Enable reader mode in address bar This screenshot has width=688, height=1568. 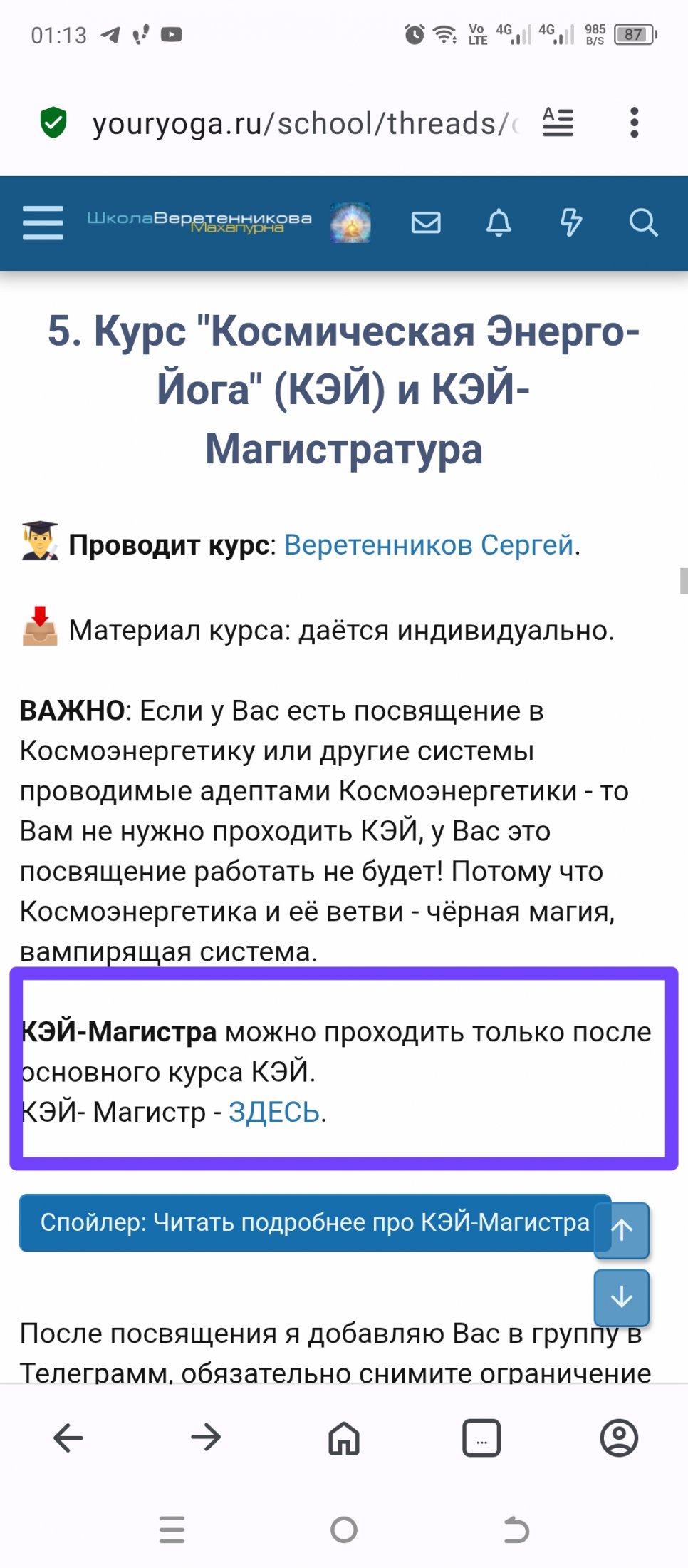558,123
